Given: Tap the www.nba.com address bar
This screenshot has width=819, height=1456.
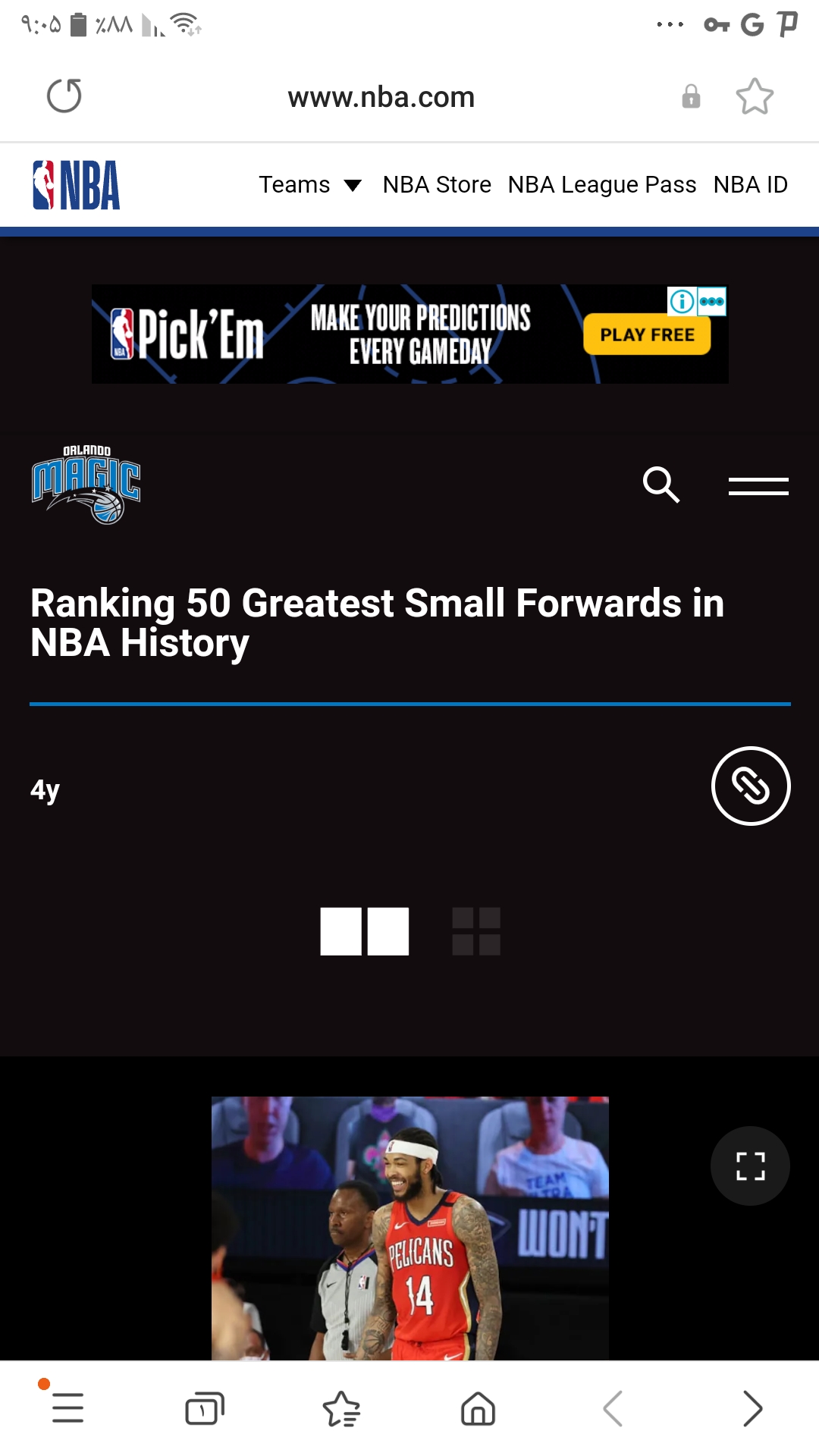Looking at the screenshot, I should coord(381,97).
